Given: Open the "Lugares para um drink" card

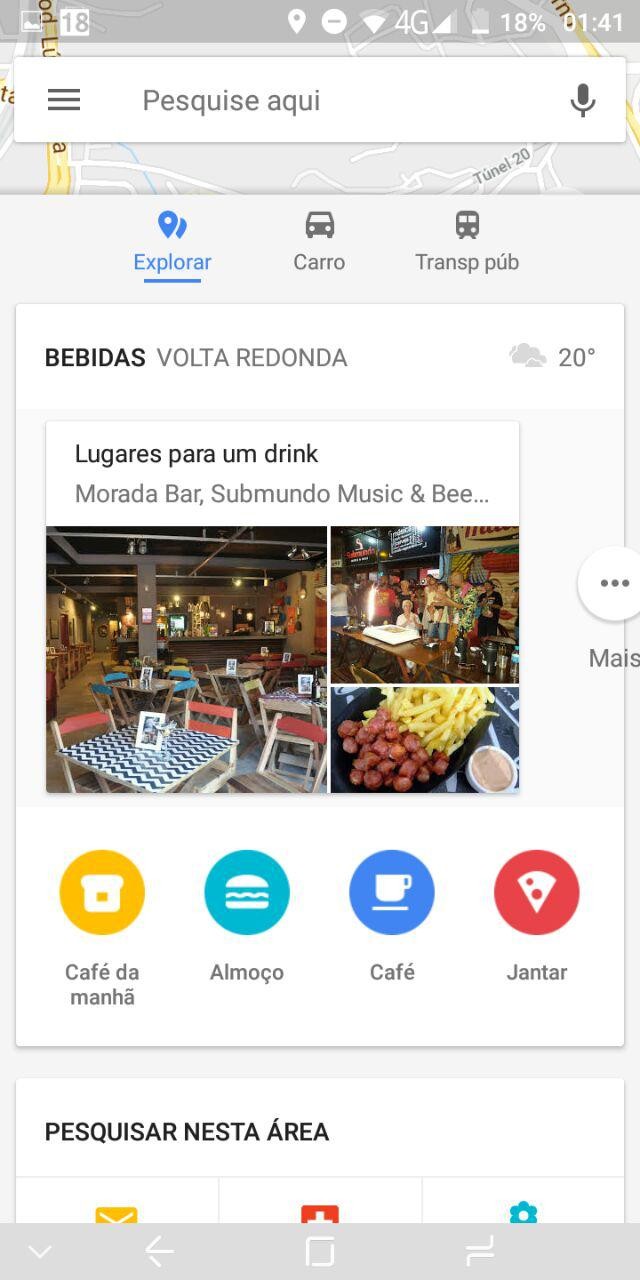Looking at the screenshot, I should pos(282,606).
